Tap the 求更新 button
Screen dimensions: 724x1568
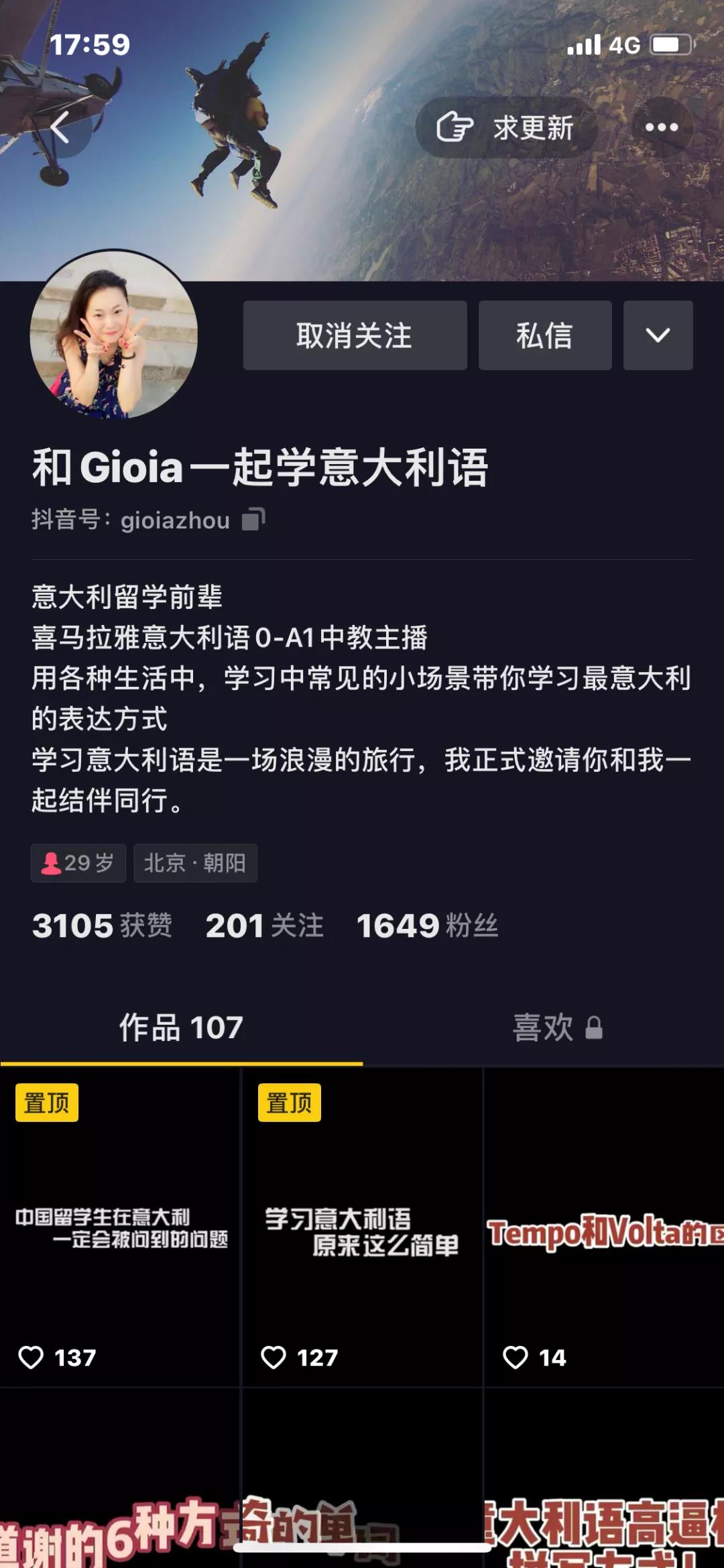(x=506, y=127)
